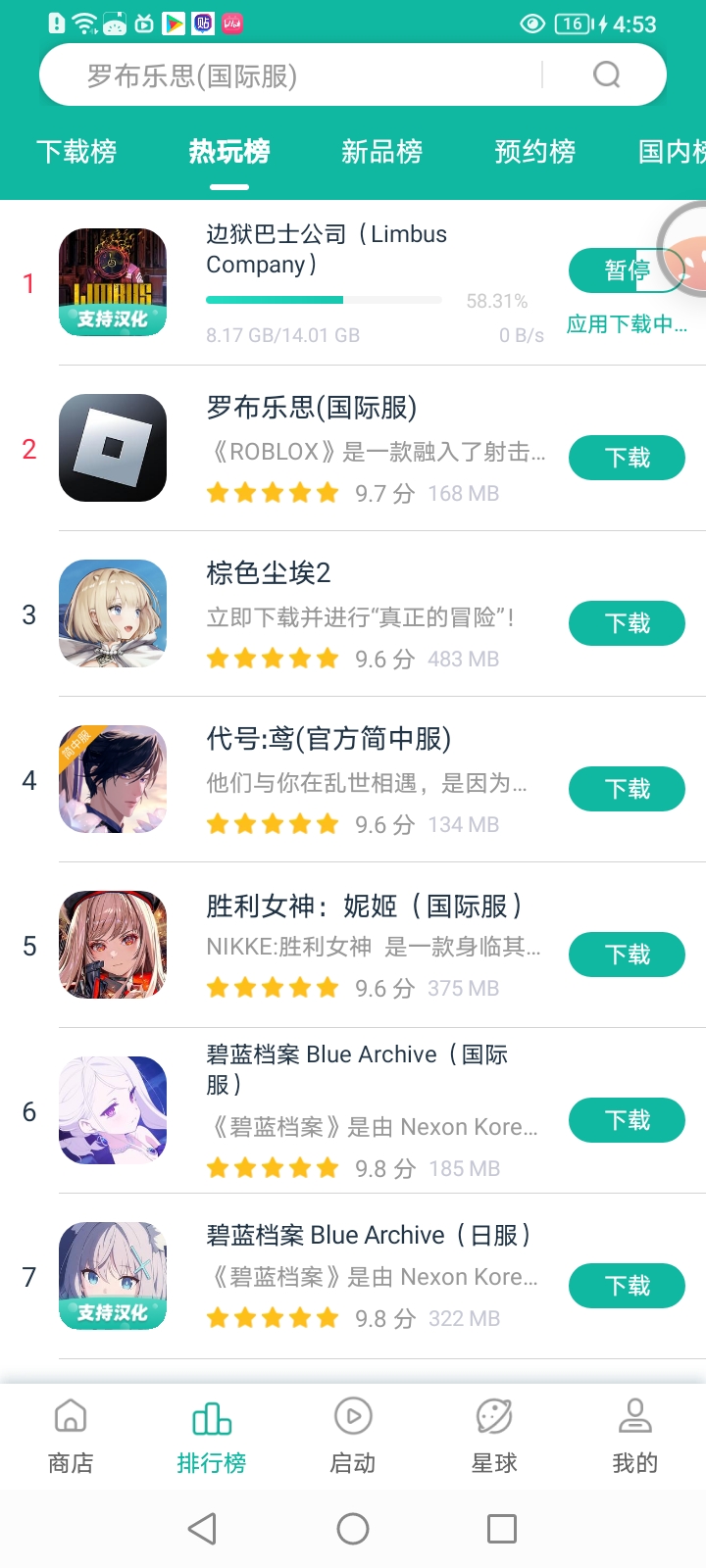The width and height of the screenshot is (706, 1568).
Task: Switch to the 预约榜 tab
Action: coord(534,152)
